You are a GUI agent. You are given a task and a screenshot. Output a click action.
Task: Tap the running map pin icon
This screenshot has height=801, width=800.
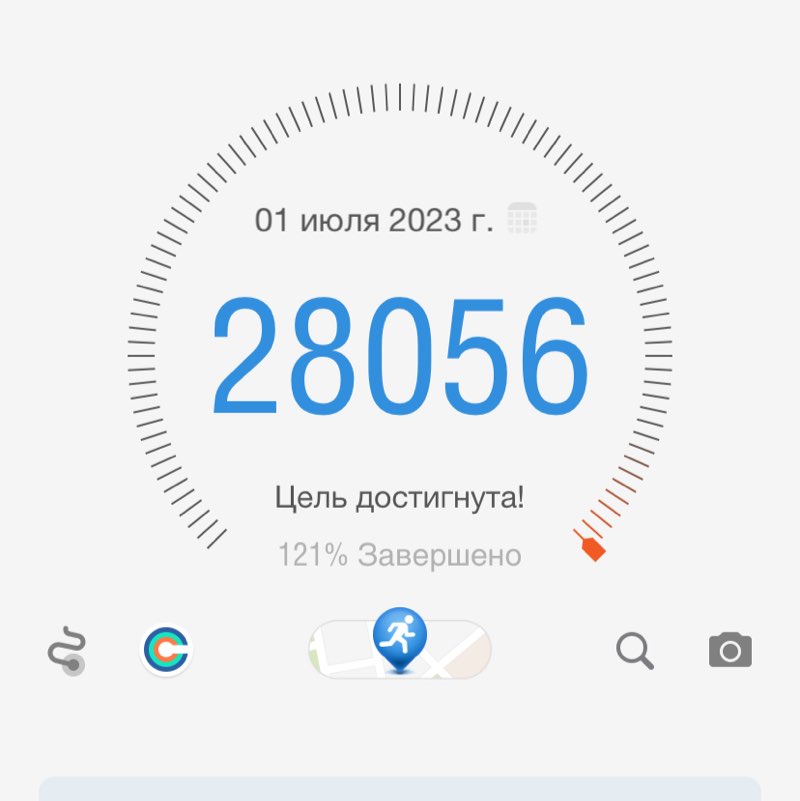400,640
